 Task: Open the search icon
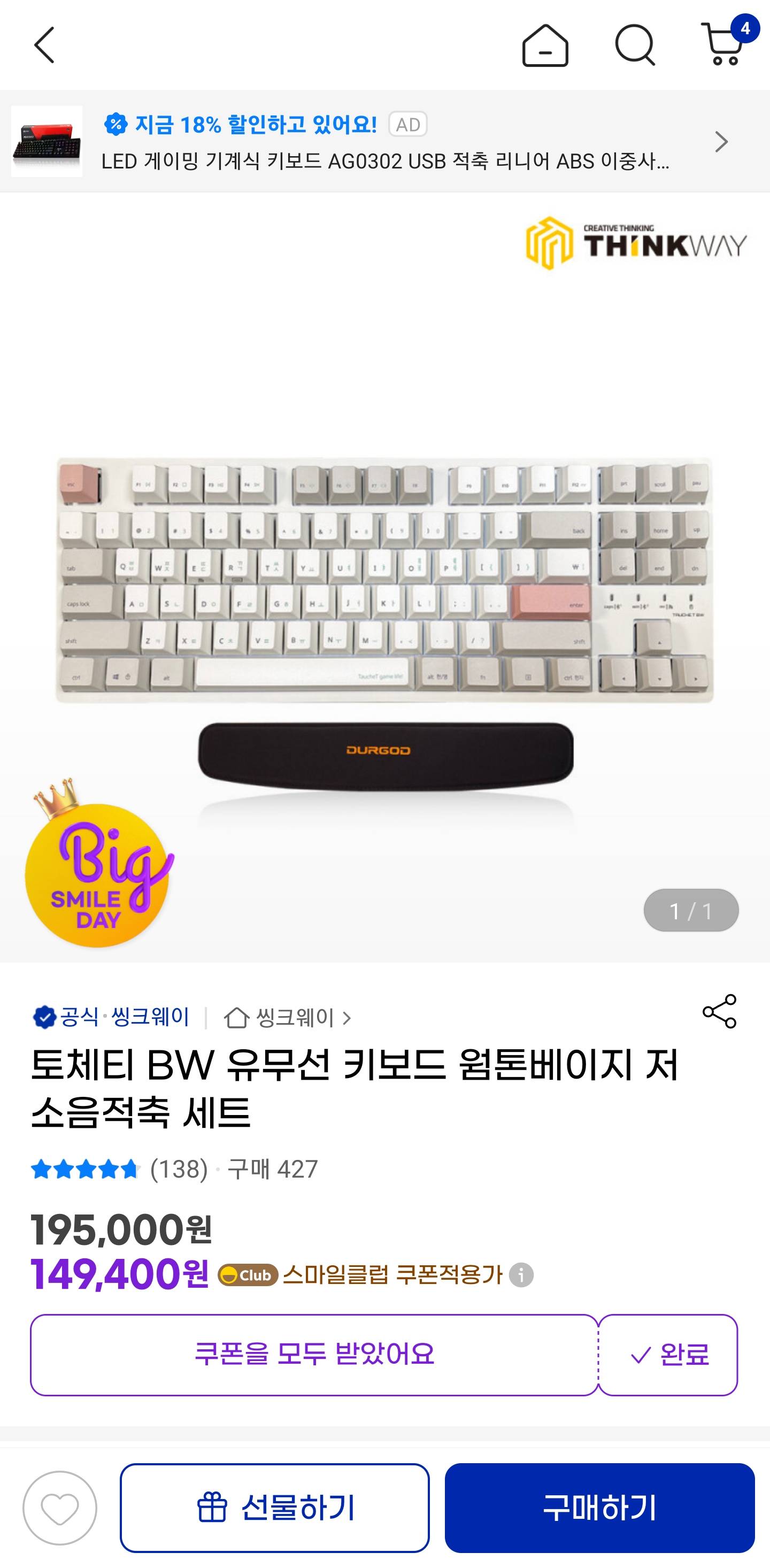click(634, 45)
